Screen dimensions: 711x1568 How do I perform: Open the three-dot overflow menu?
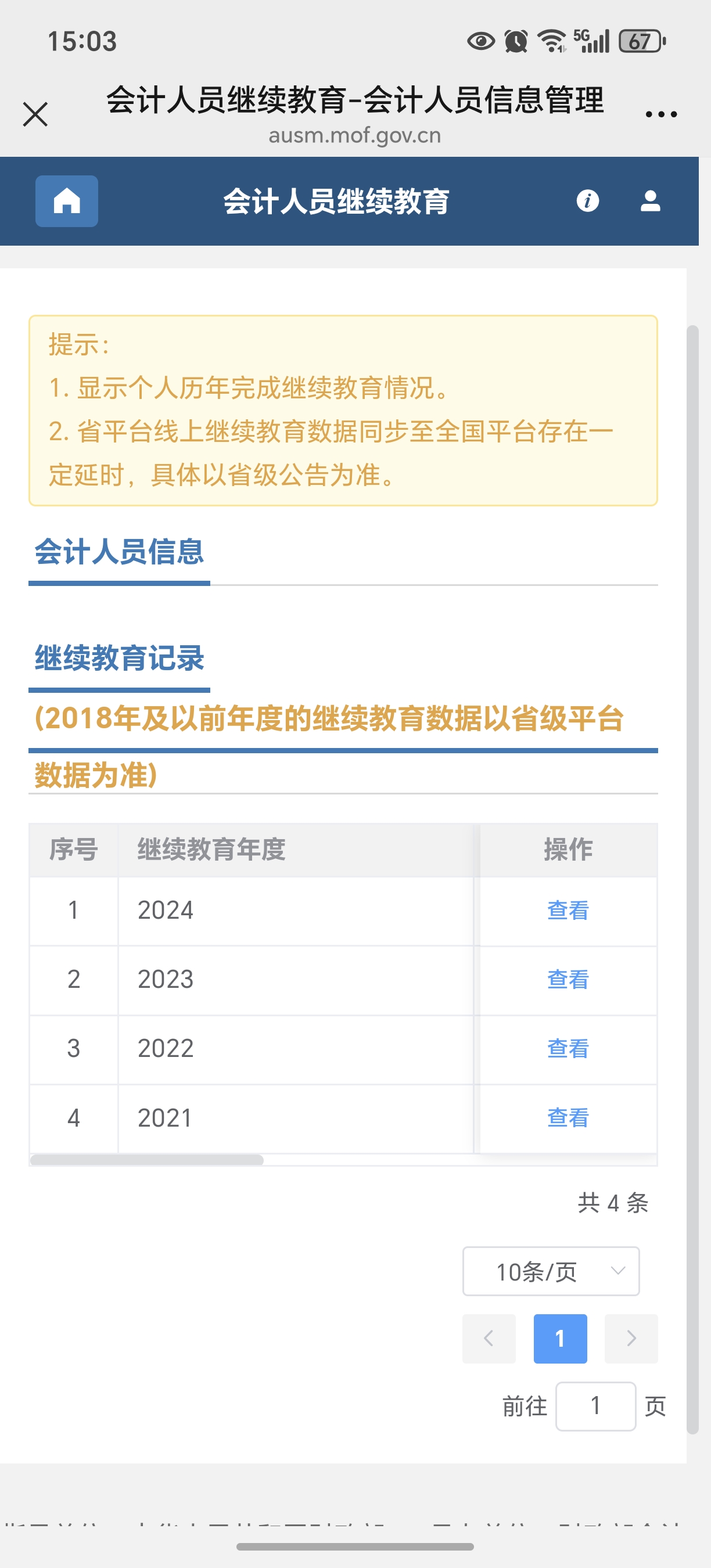coord(661,114)
